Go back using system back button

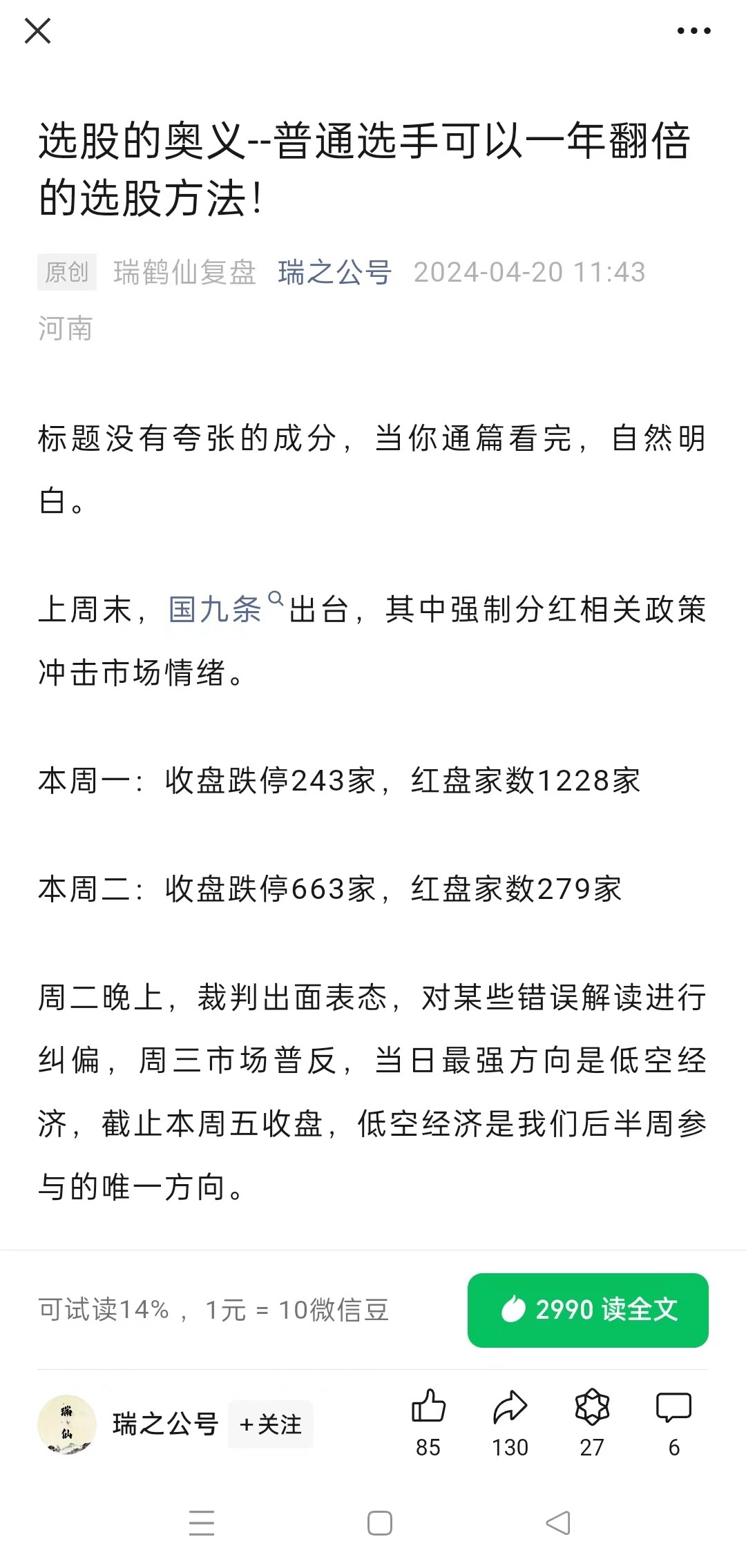tap(558, 1522)
